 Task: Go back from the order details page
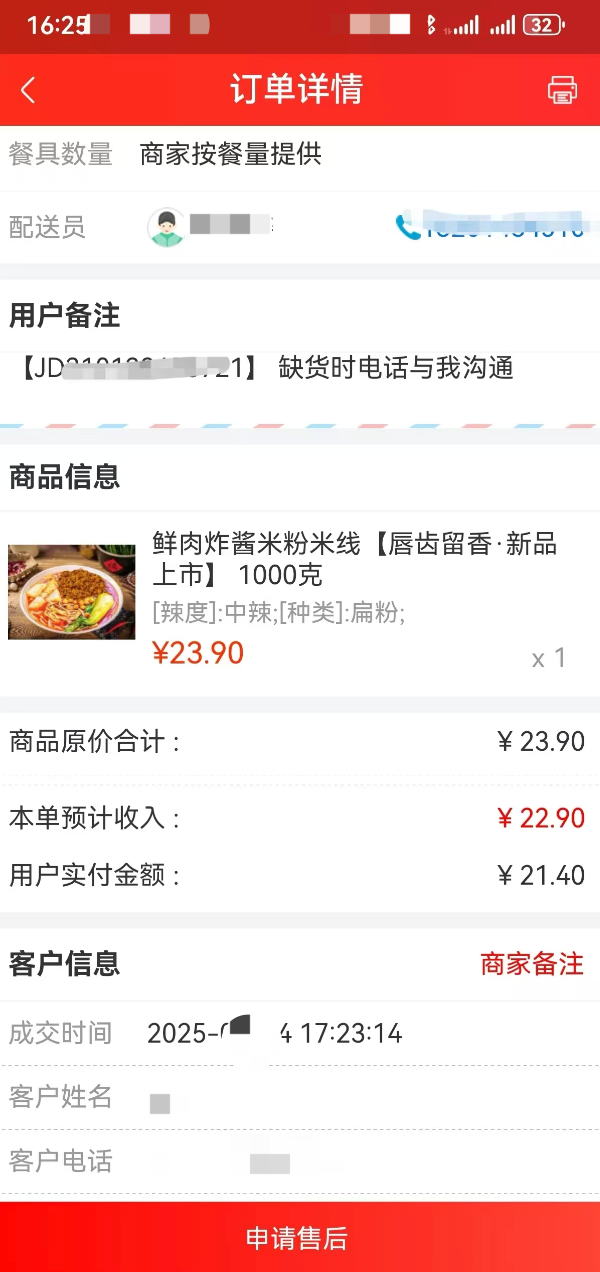coord(28,90)
